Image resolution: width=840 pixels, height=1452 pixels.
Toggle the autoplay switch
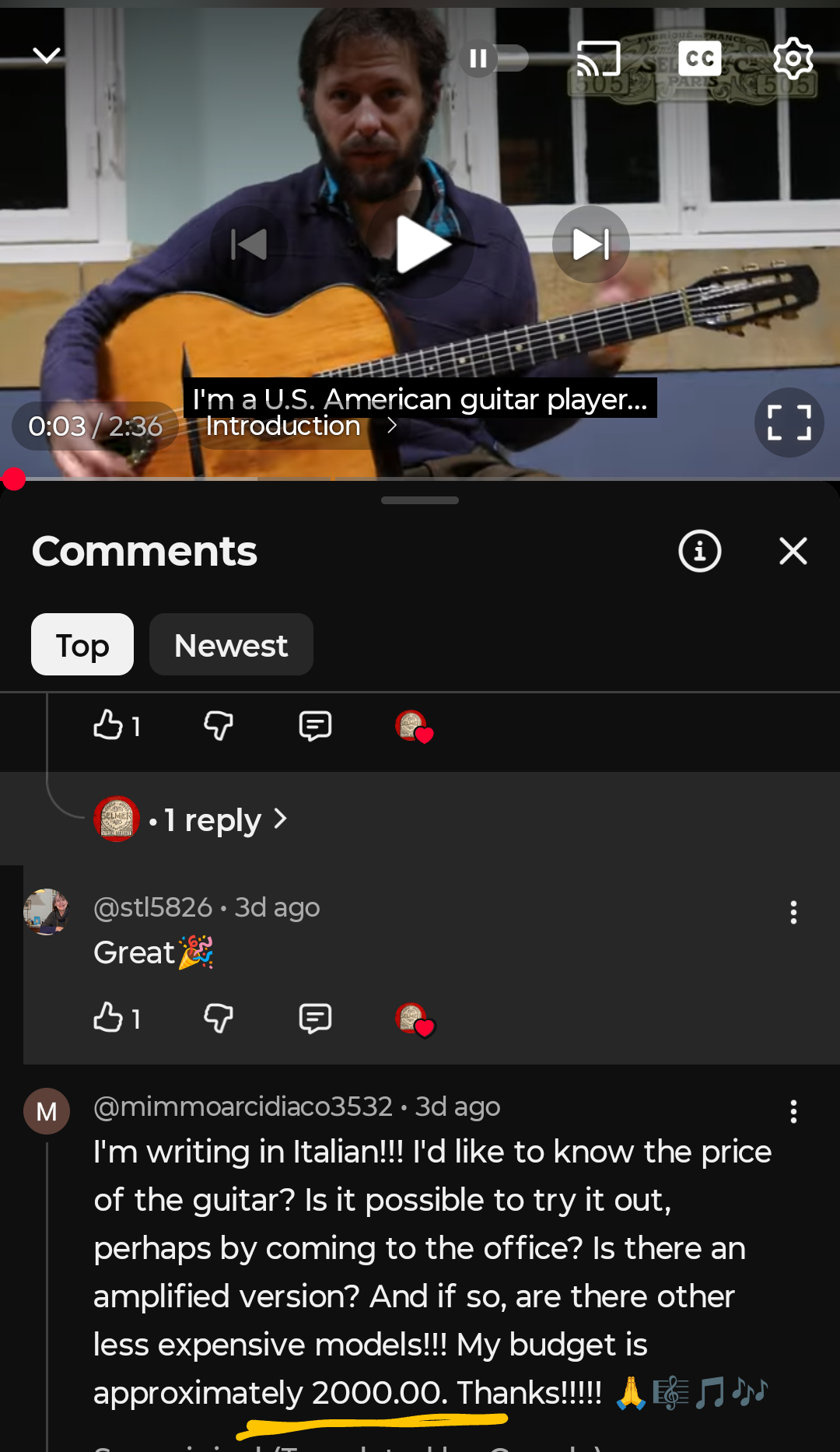click(494, 58)
